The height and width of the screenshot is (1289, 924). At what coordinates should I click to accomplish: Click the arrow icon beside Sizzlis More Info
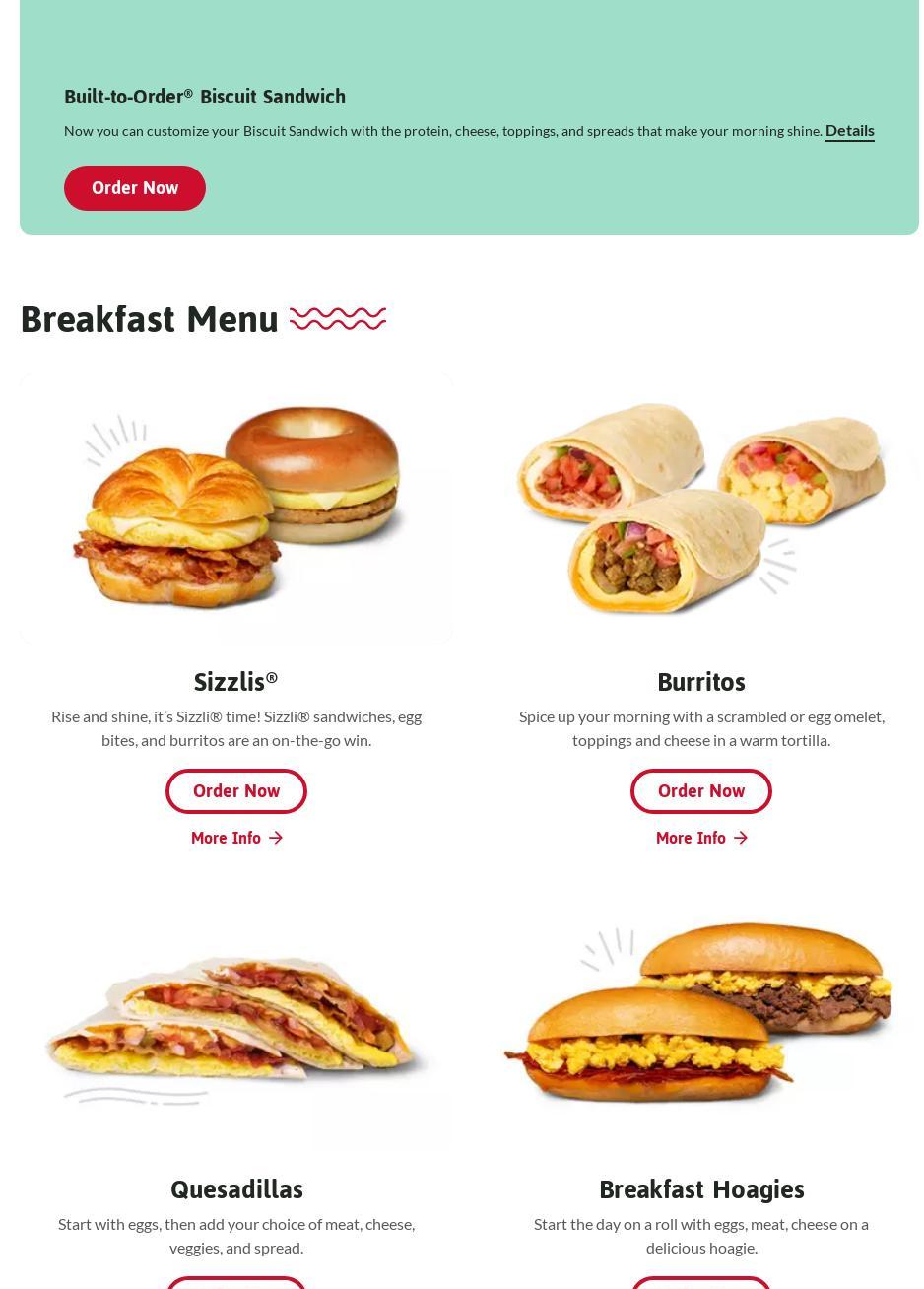coord(276,838)
